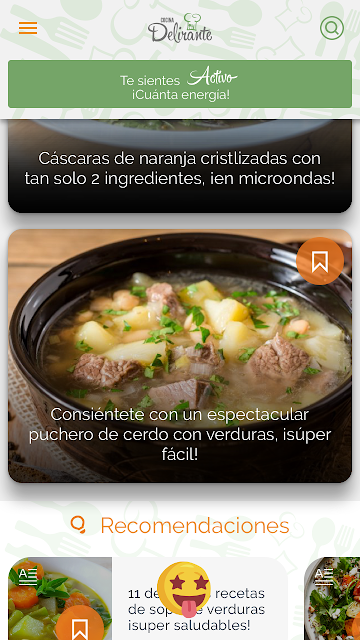Open the salad recommendation card
This screenshot has width=360, height=640.
pos(332,598)
